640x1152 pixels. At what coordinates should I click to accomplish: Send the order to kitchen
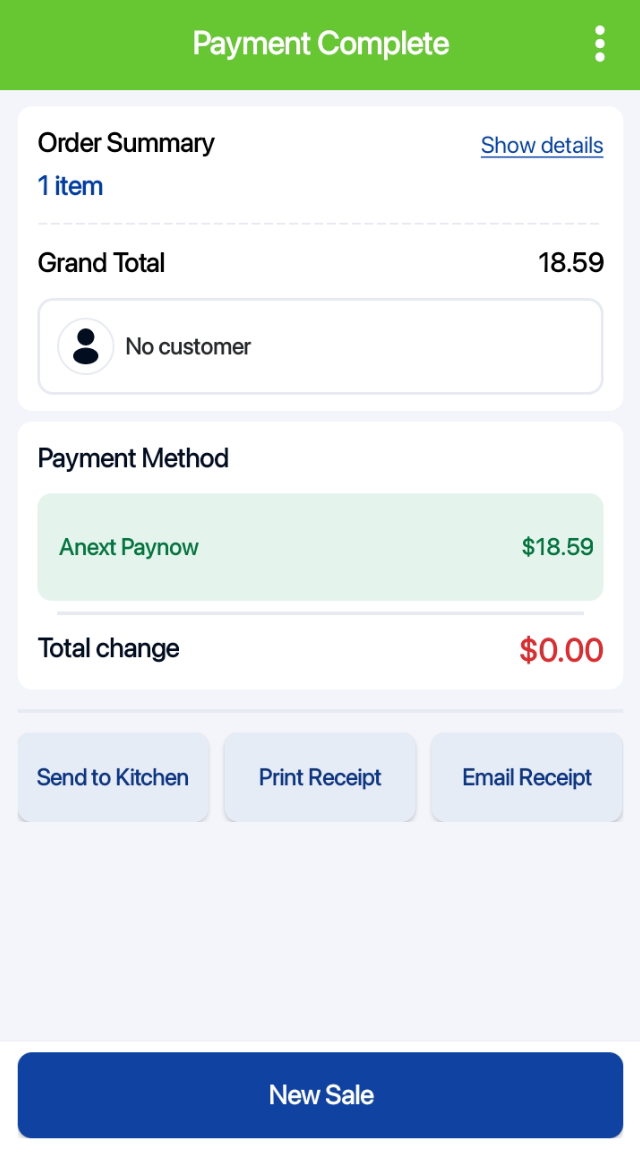point(113,777)
